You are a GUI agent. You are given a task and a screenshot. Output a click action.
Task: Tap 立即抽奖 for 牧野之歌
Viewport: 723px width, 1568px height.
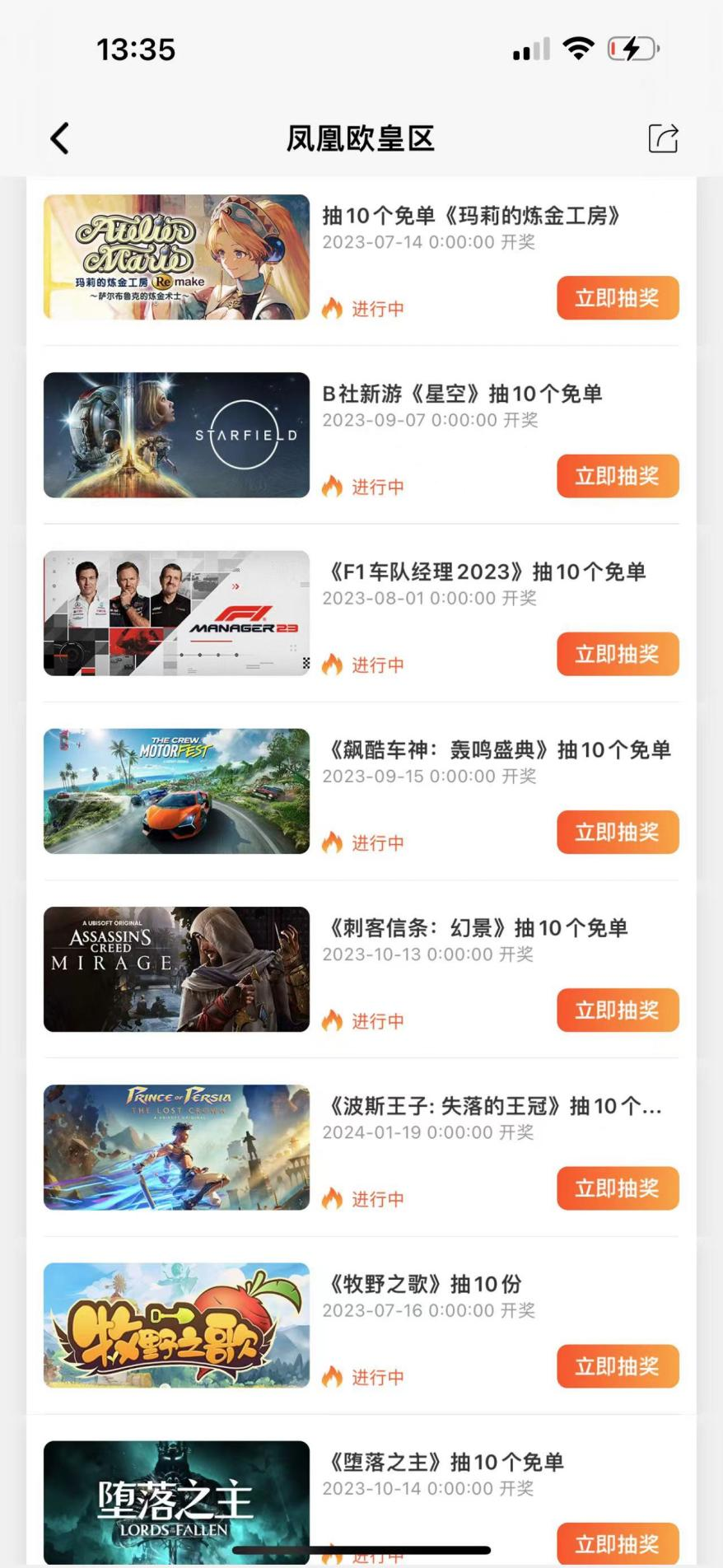click(x=618, y=1366)
